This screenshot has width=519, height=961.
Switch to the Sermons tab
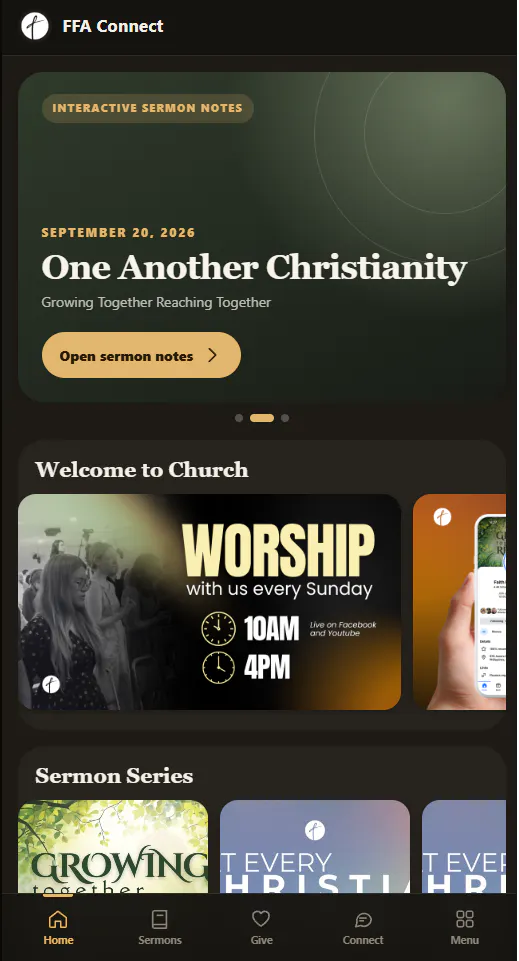[x=160, y=927]
